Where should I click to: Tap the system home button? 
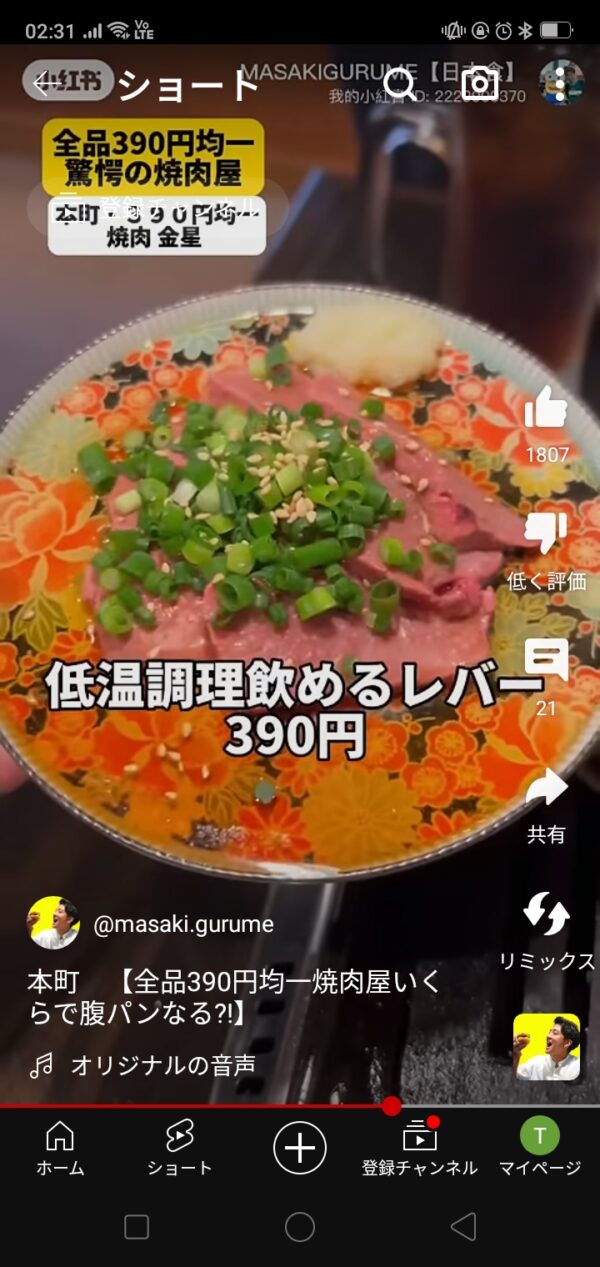click(300, 1227)
